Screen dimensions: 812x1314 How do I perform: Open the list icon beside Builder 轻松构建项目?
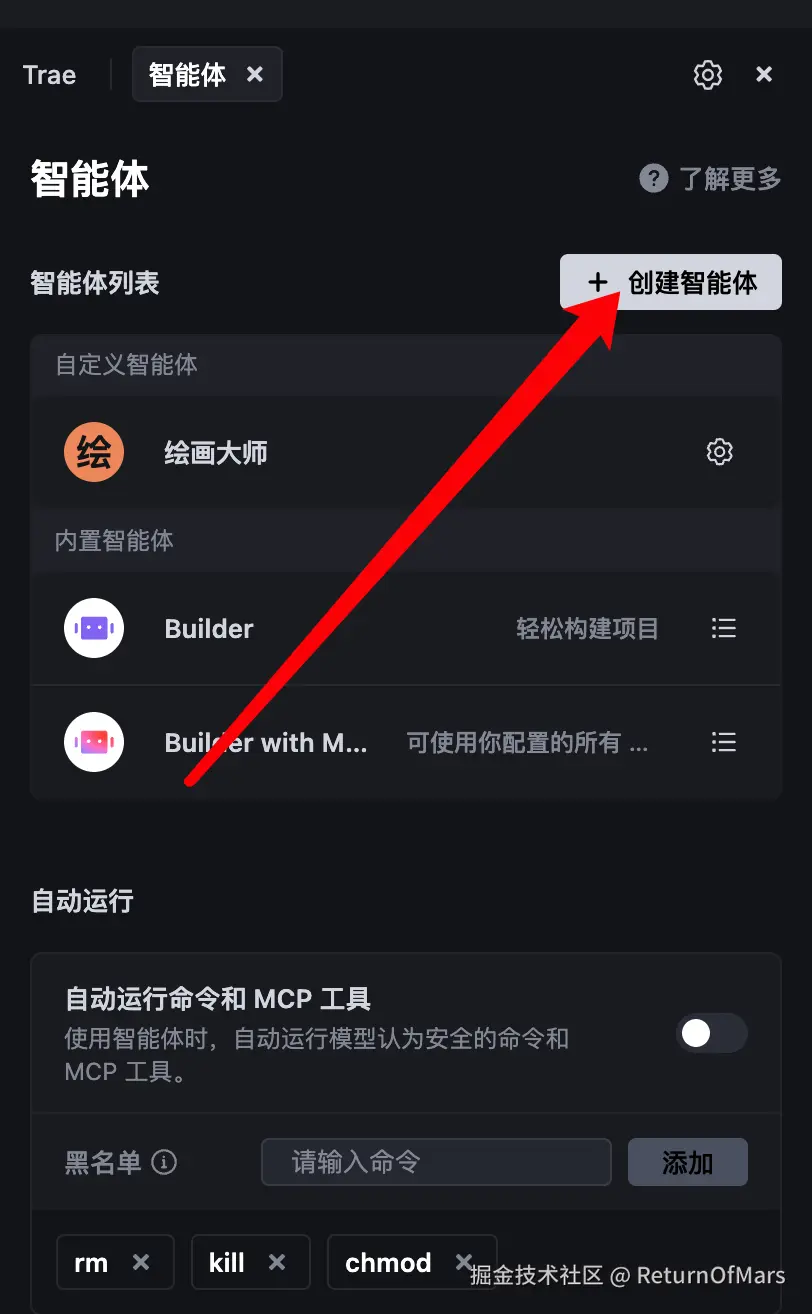click(x=723, y=628)
